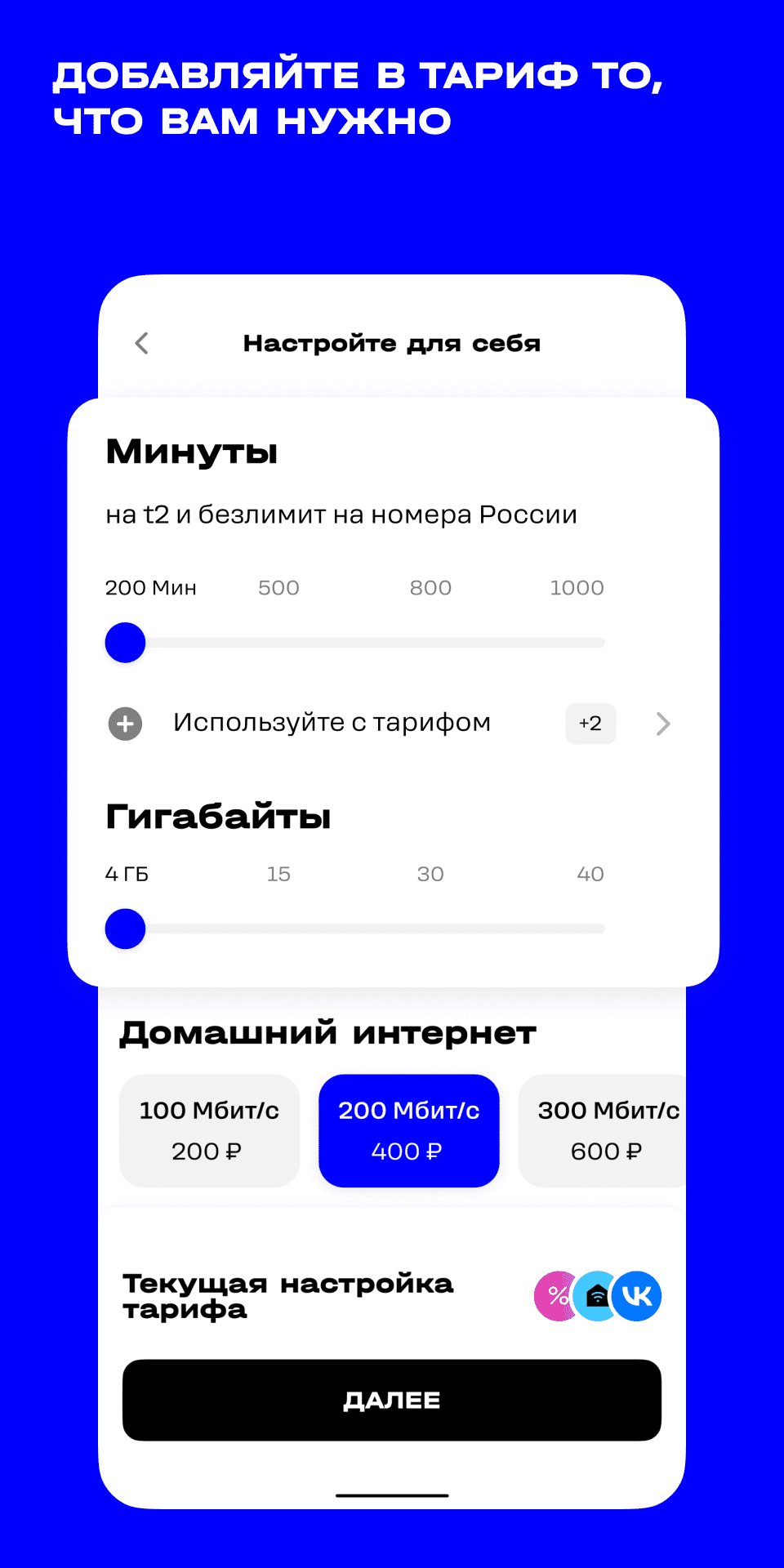784x1568 pixels.
Task: Click the back arrow near Настройте для себя
Action: pyautogui.click(x=141, y=342)
